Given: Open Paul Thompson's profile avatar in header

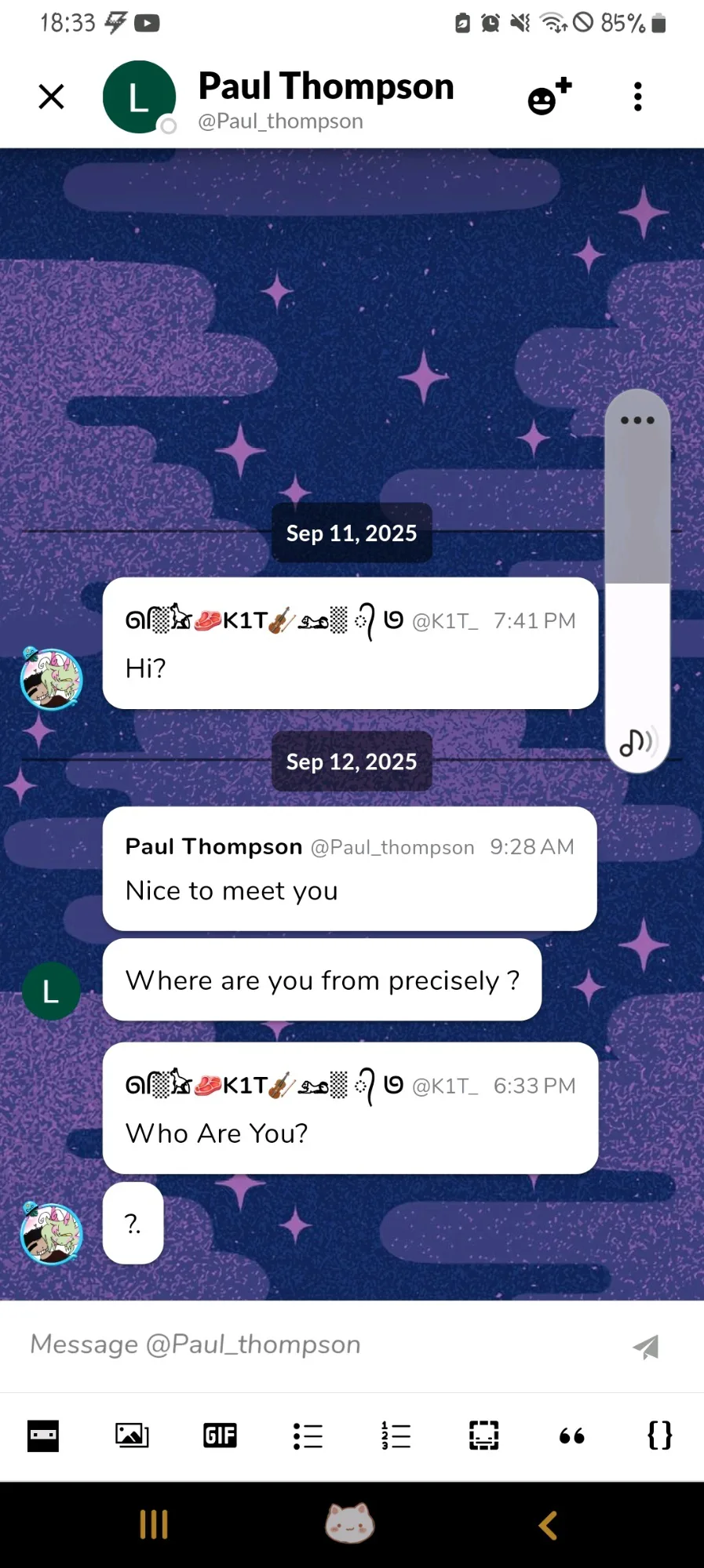Looking at the screenshot, I should coord(139,97).
